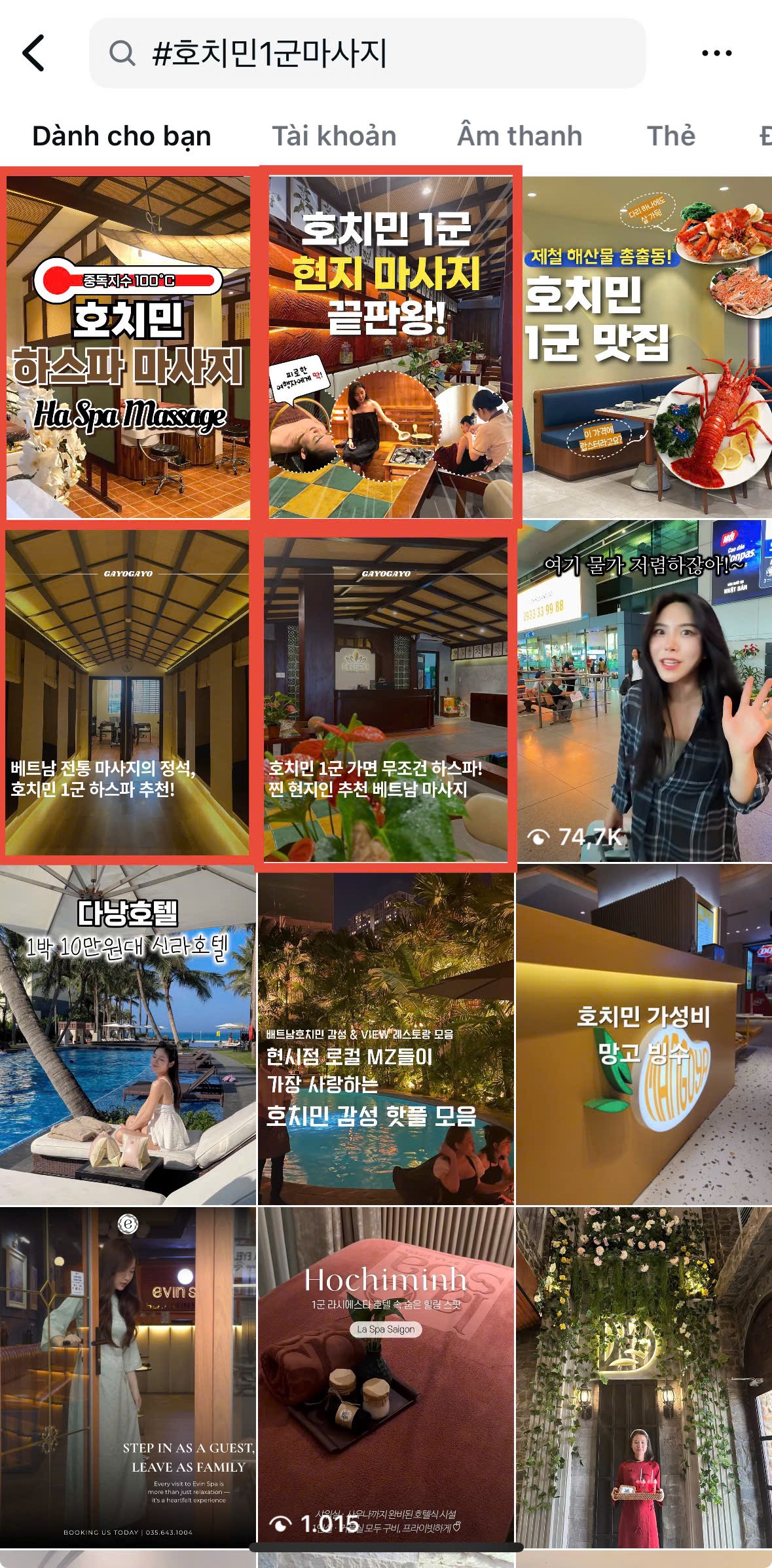Open the Ha Spa Massage video
Screen dimensions: 772x1568
[128, 347]
